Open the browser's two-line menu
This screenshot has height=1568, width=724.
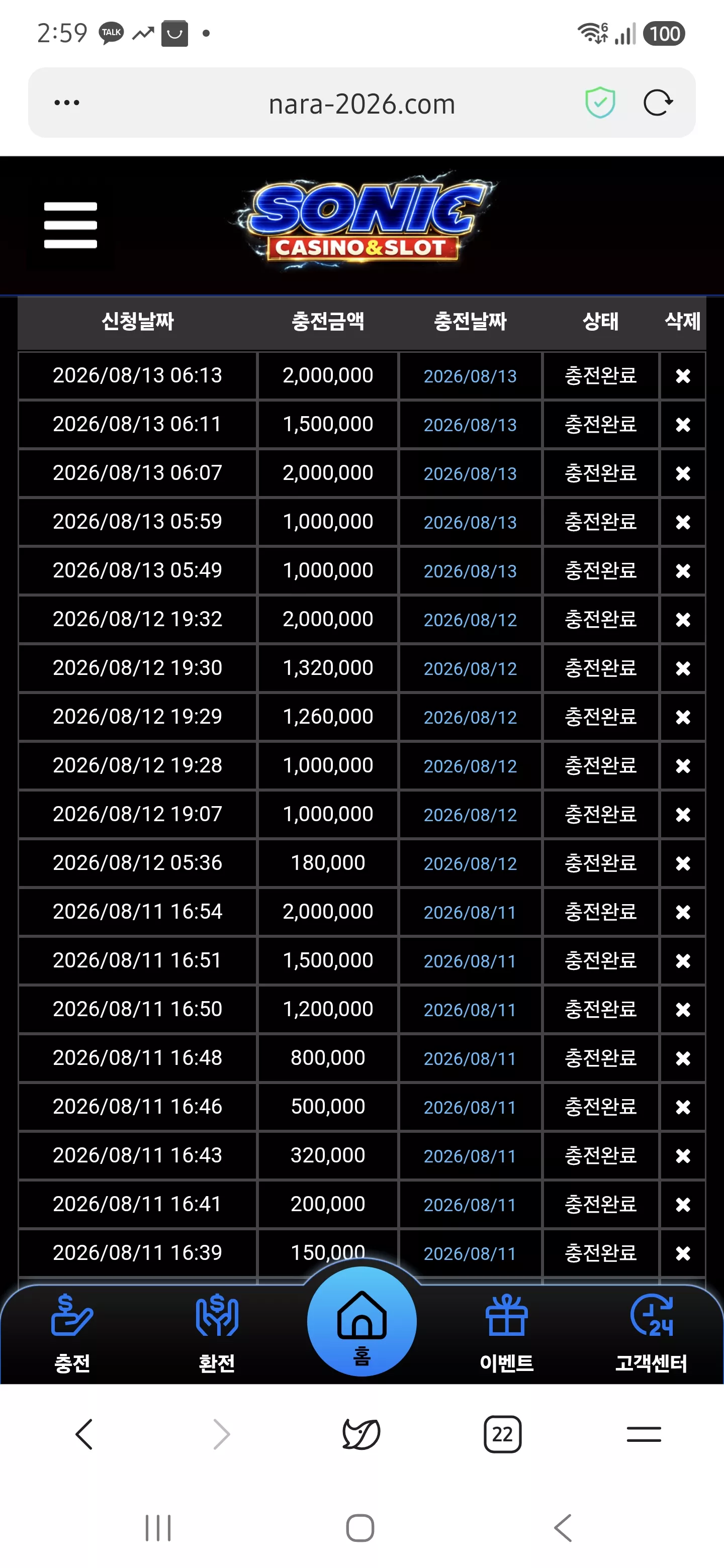click(644, 1434)
